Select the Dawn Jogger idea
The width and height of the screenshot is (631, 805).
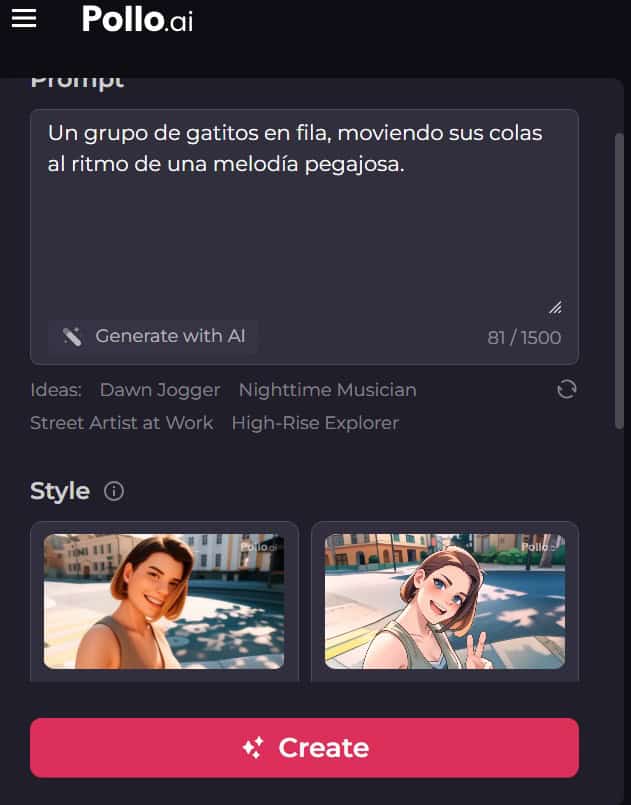[160, 390]
